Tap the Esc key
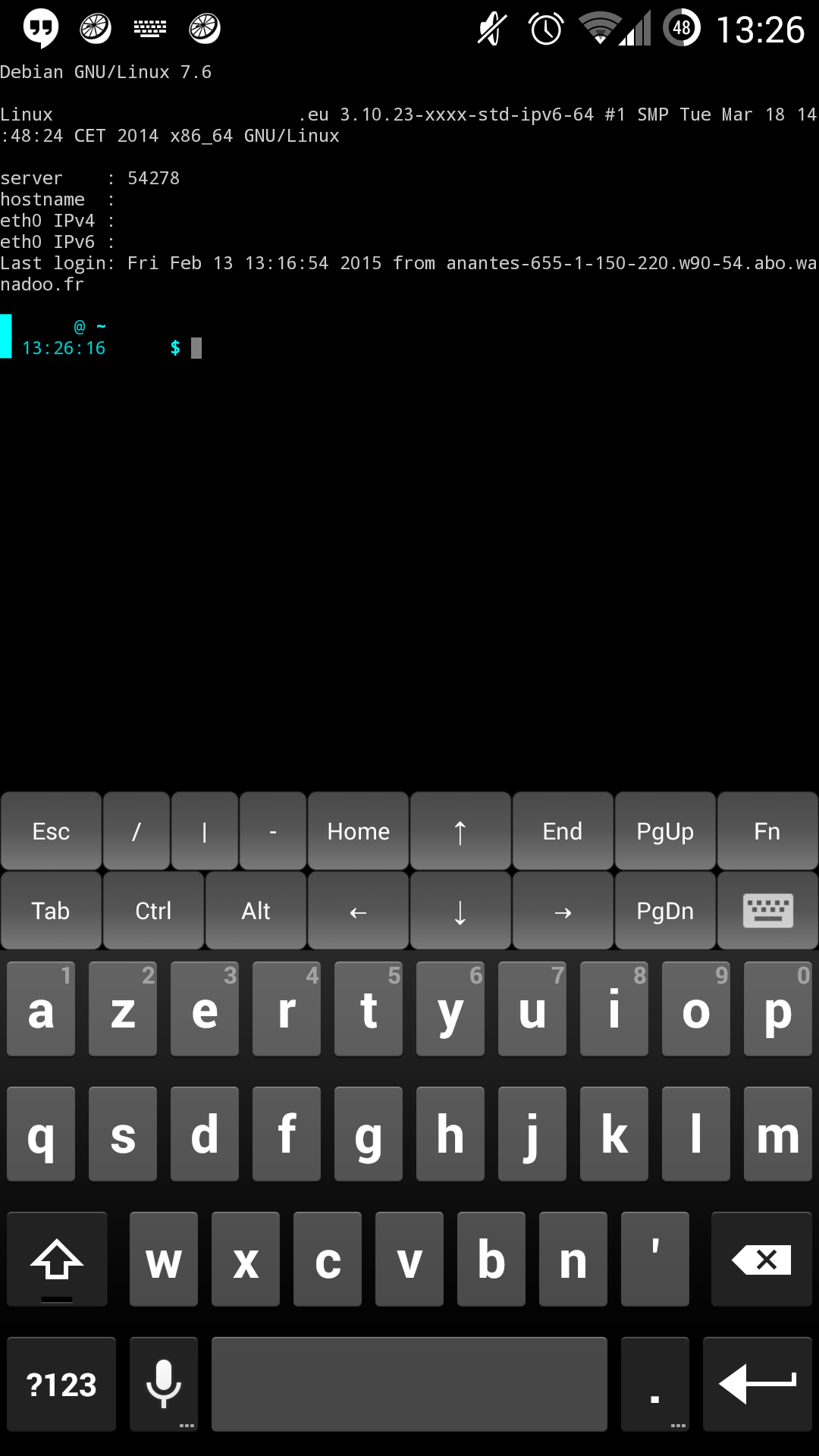Viewport: 819px width, 1456px height. pyautogui.click(x=51, y=831)
